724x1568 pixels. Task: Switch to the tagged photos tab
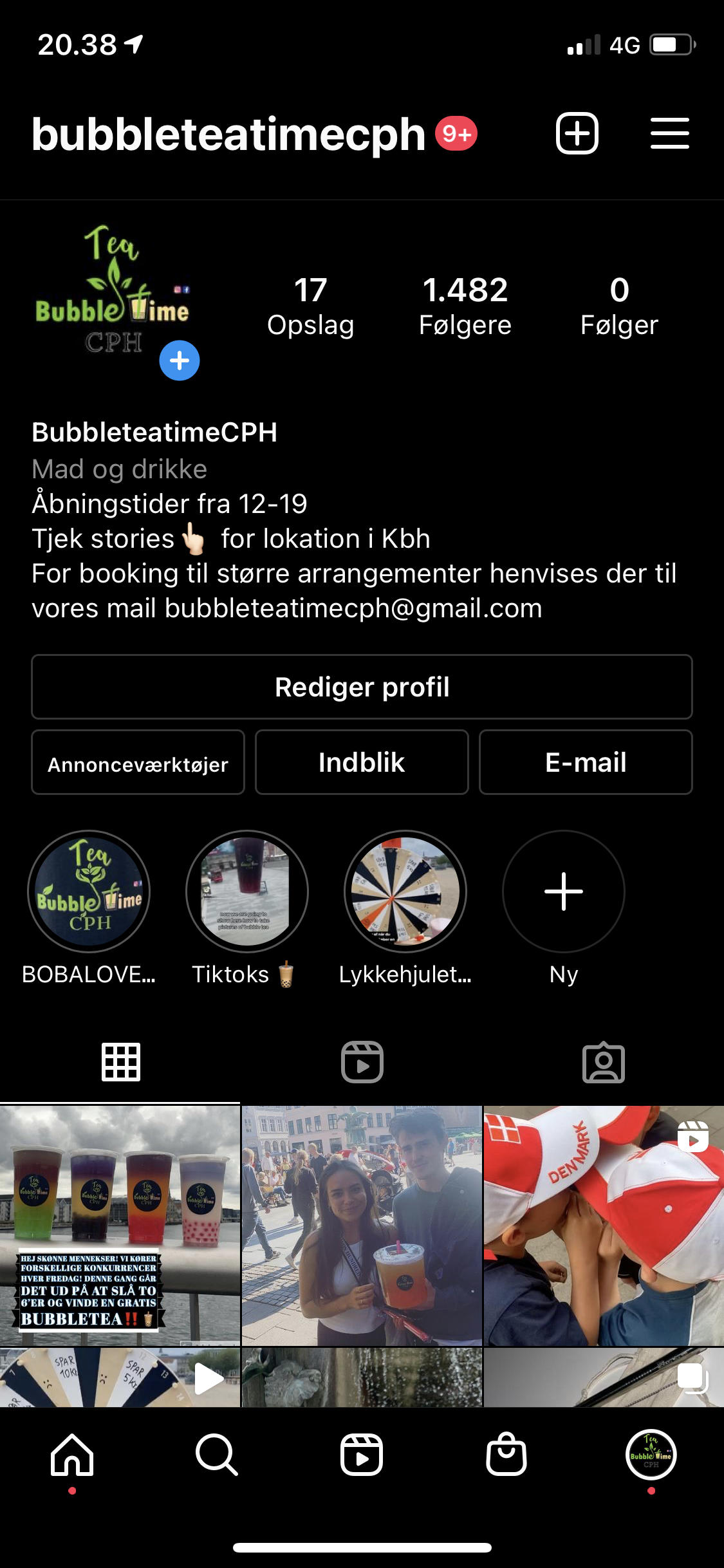pyautogui.click(x=603, y=1062)
